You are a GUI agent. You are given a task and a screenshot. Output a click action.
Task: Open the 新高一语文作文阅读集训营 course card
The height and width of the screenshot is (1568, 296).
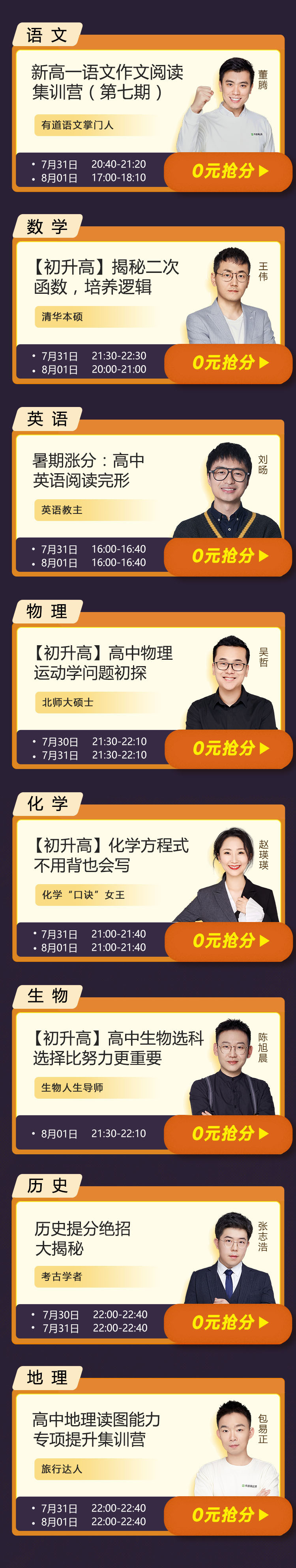tap(107, 83)
